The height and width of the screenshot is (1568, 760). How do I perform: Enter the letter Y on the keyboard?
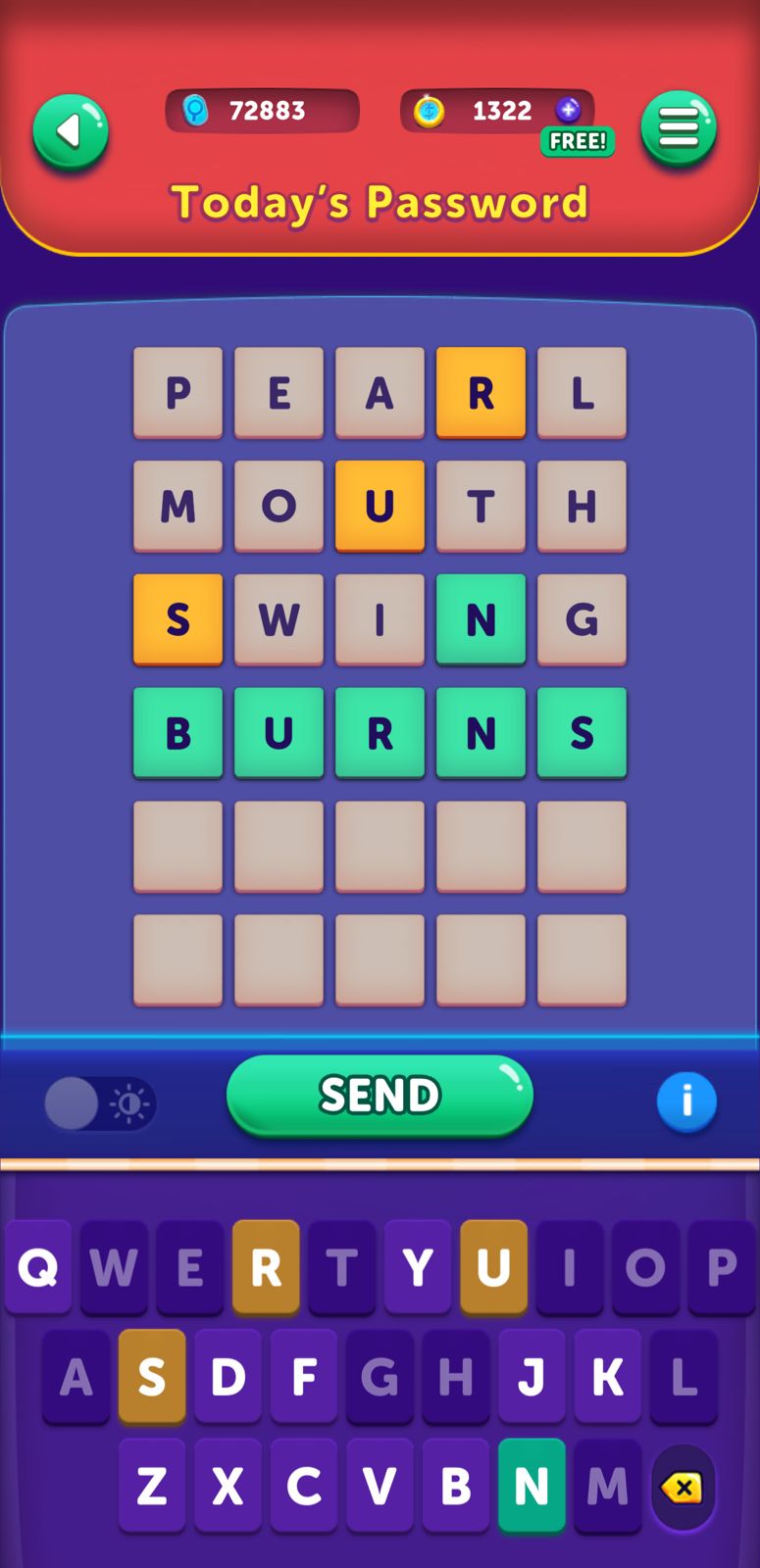pos(418,1267)
